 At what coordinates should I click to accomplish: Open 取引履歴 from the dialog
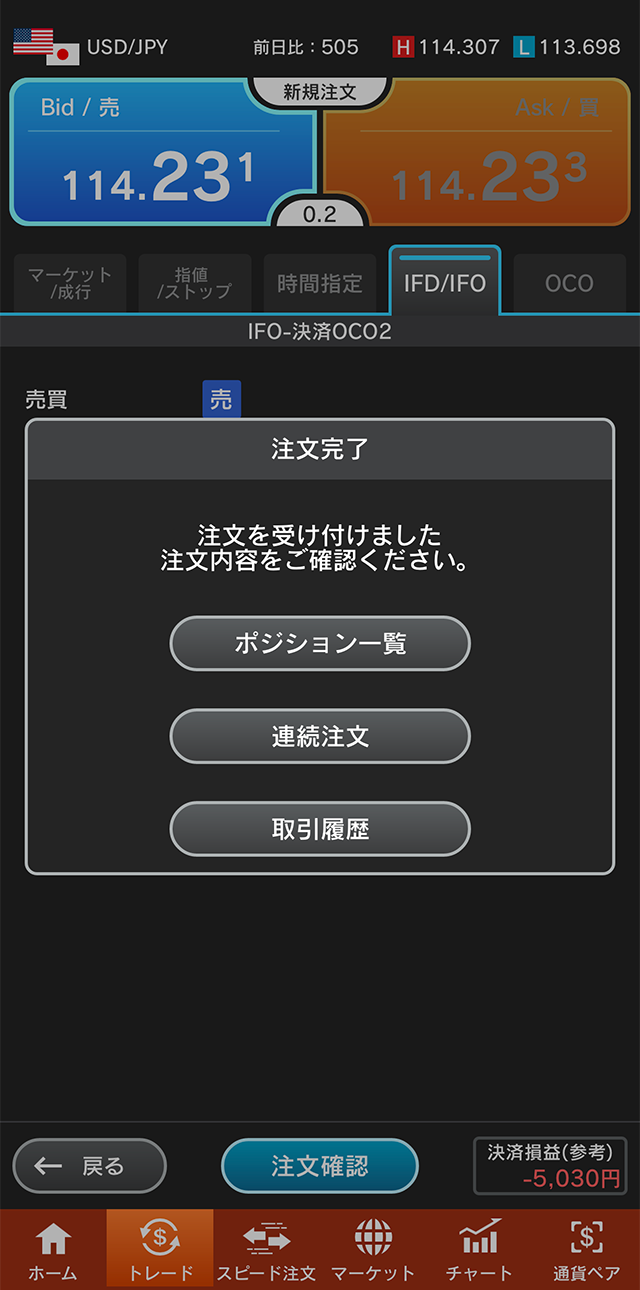click(x=320, y=829)
